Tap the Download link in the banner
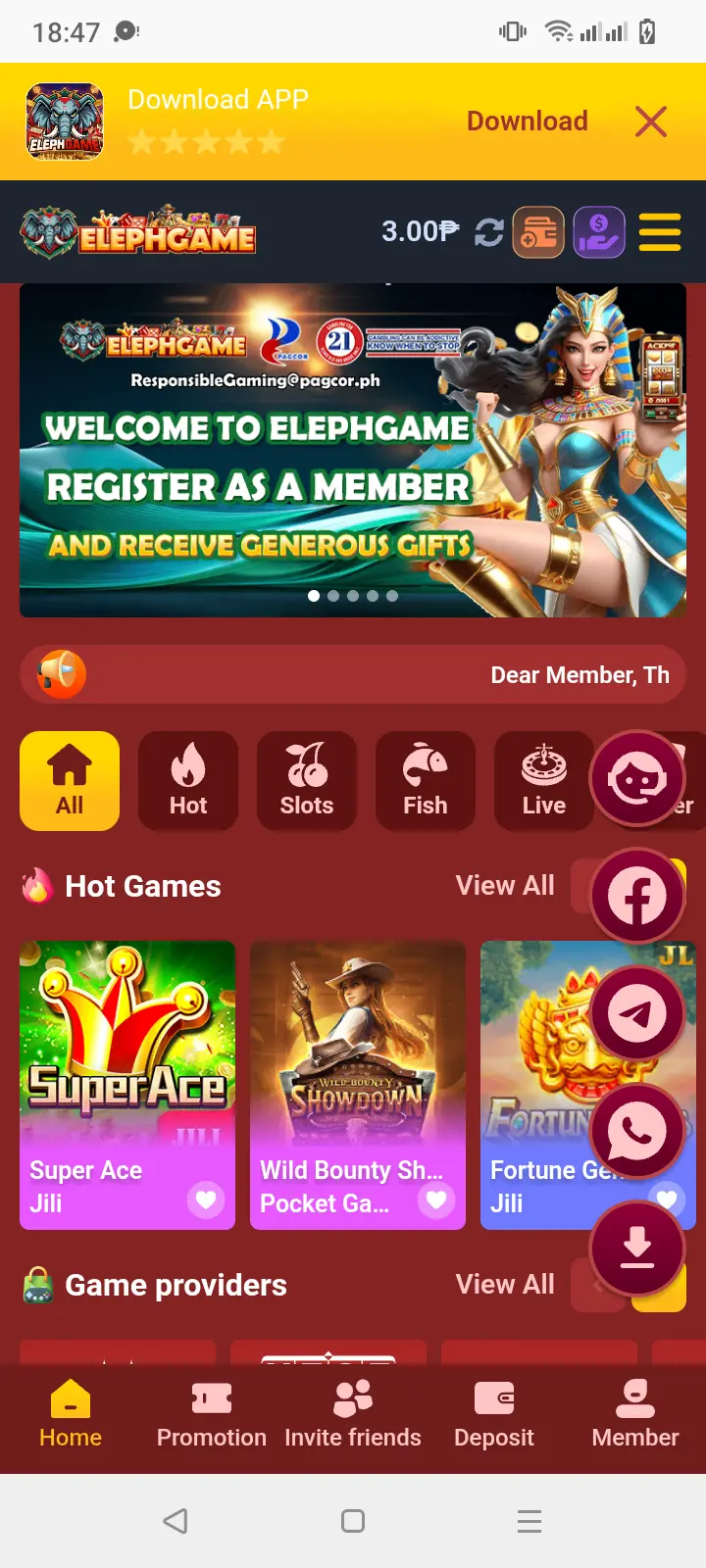This screenshot has width=706, height=1568. (x=528, y=122)
